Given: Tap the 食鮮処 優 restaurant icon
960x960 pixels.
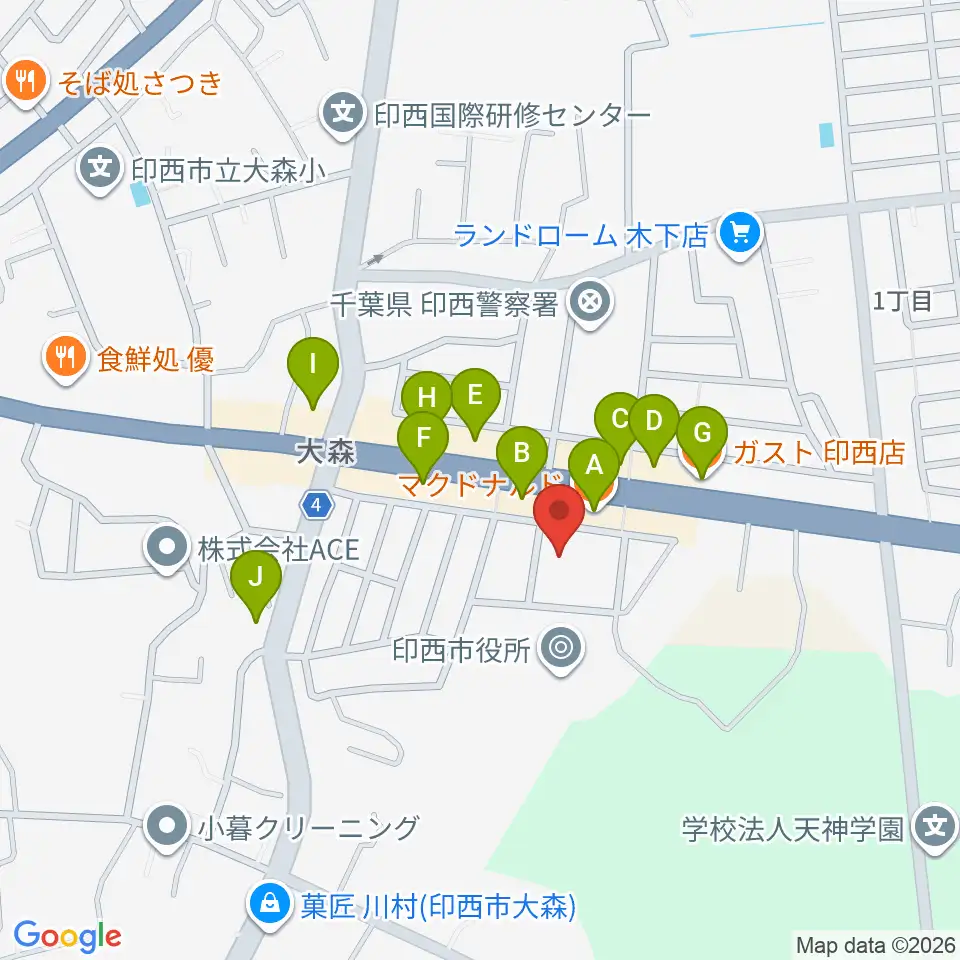Looking at the screenshot, I should pyautogui.click(x=66, y=359).
